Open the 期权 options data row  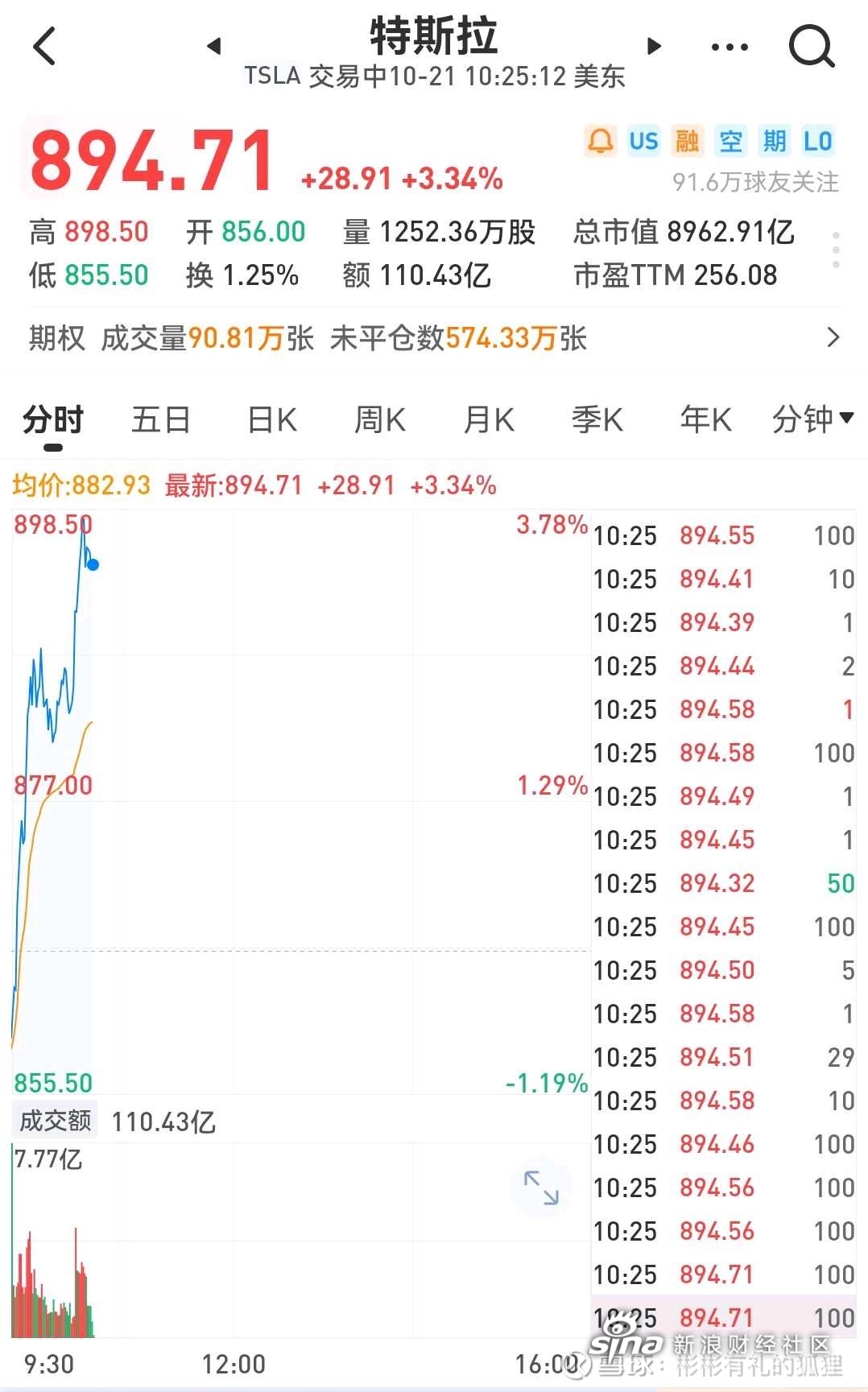pyautogui.click(x=434, y=338)
